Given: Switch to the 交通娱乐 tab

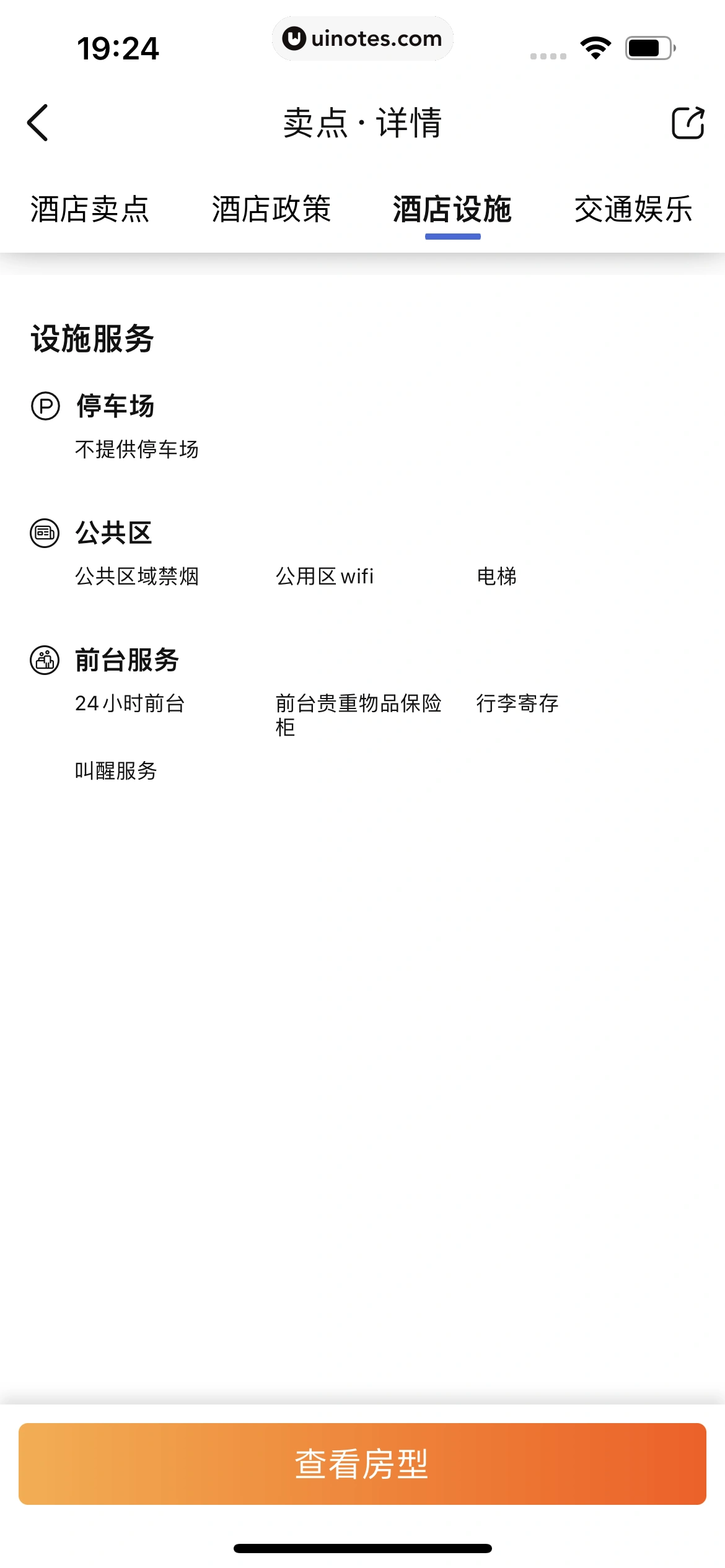Looking at the screenshot, I should click(633, 209).
